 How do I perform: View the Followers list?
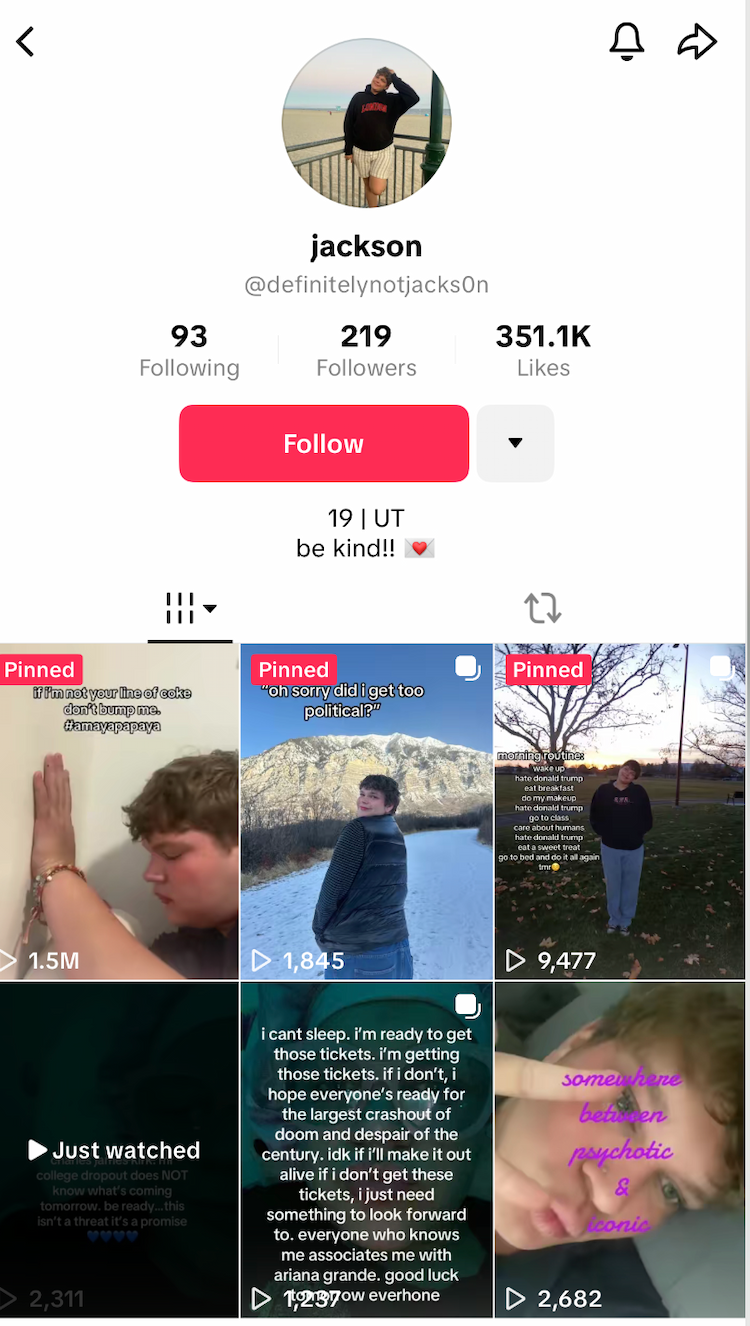(366, 350)
